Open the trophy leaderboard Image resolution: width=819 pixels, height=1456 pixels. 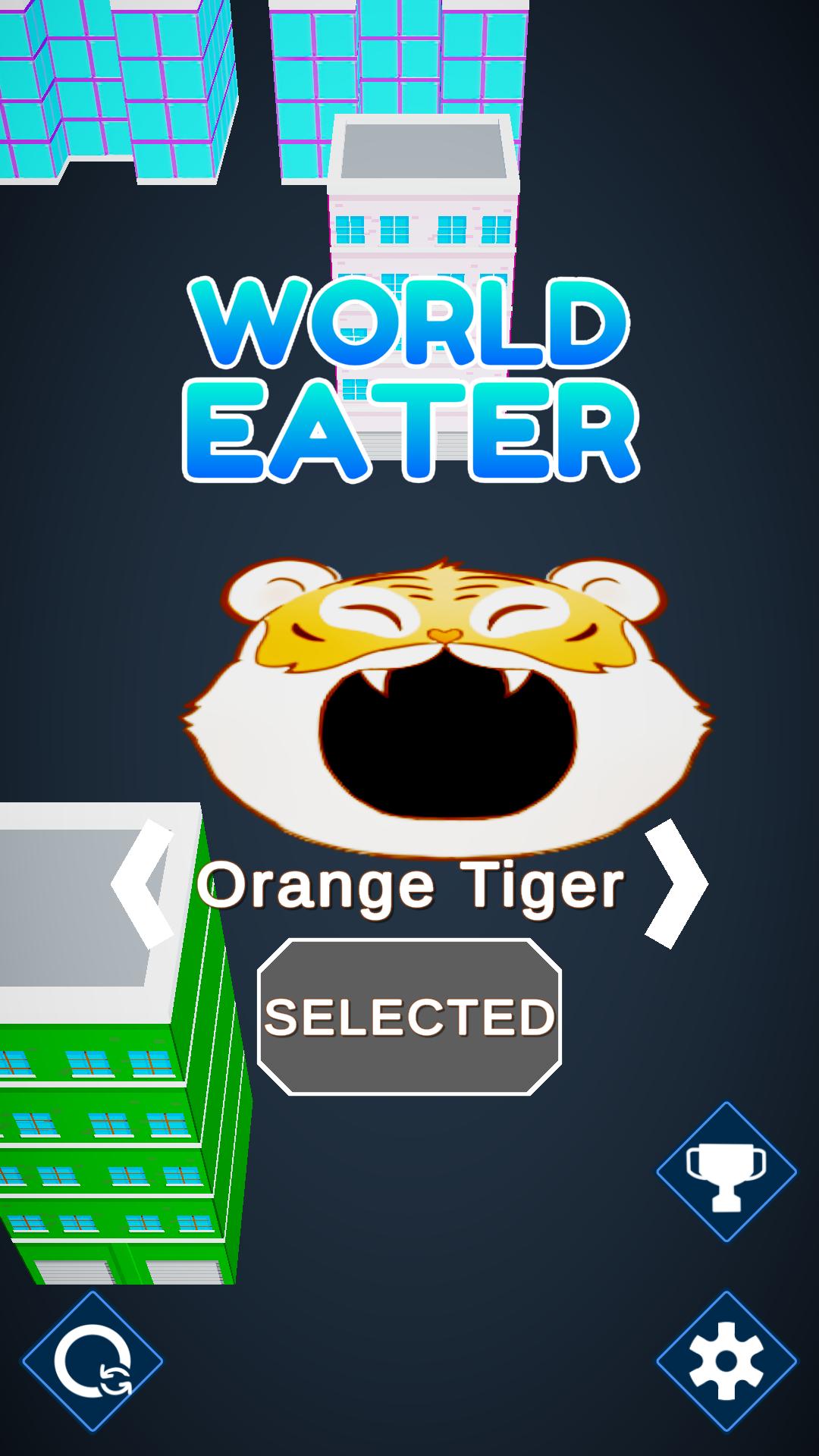[726, 1172]
